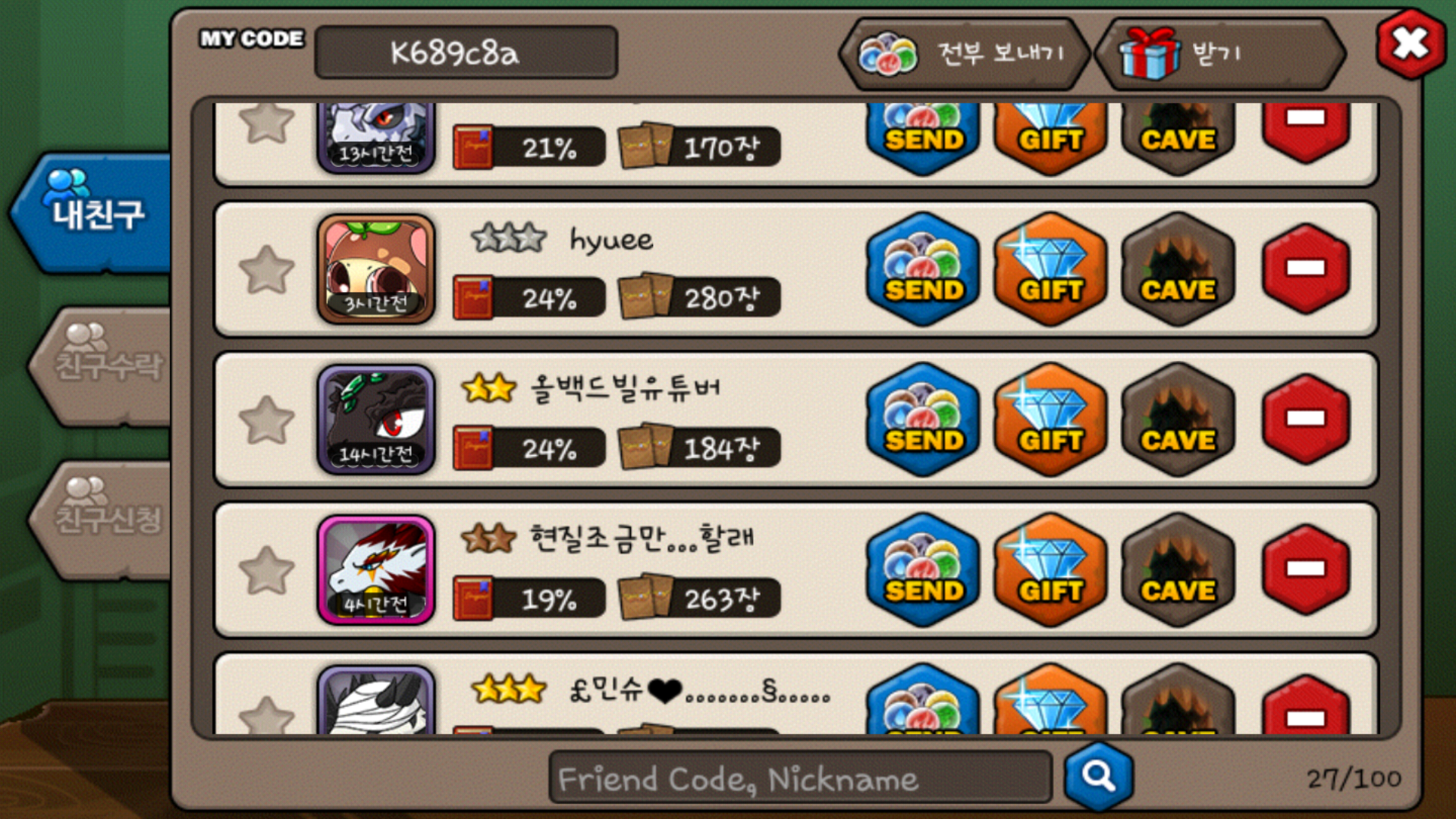Screen dimensions: 1456x819
Task: Send marbles to 올백드빌유튜버
Action: [923, 419]
